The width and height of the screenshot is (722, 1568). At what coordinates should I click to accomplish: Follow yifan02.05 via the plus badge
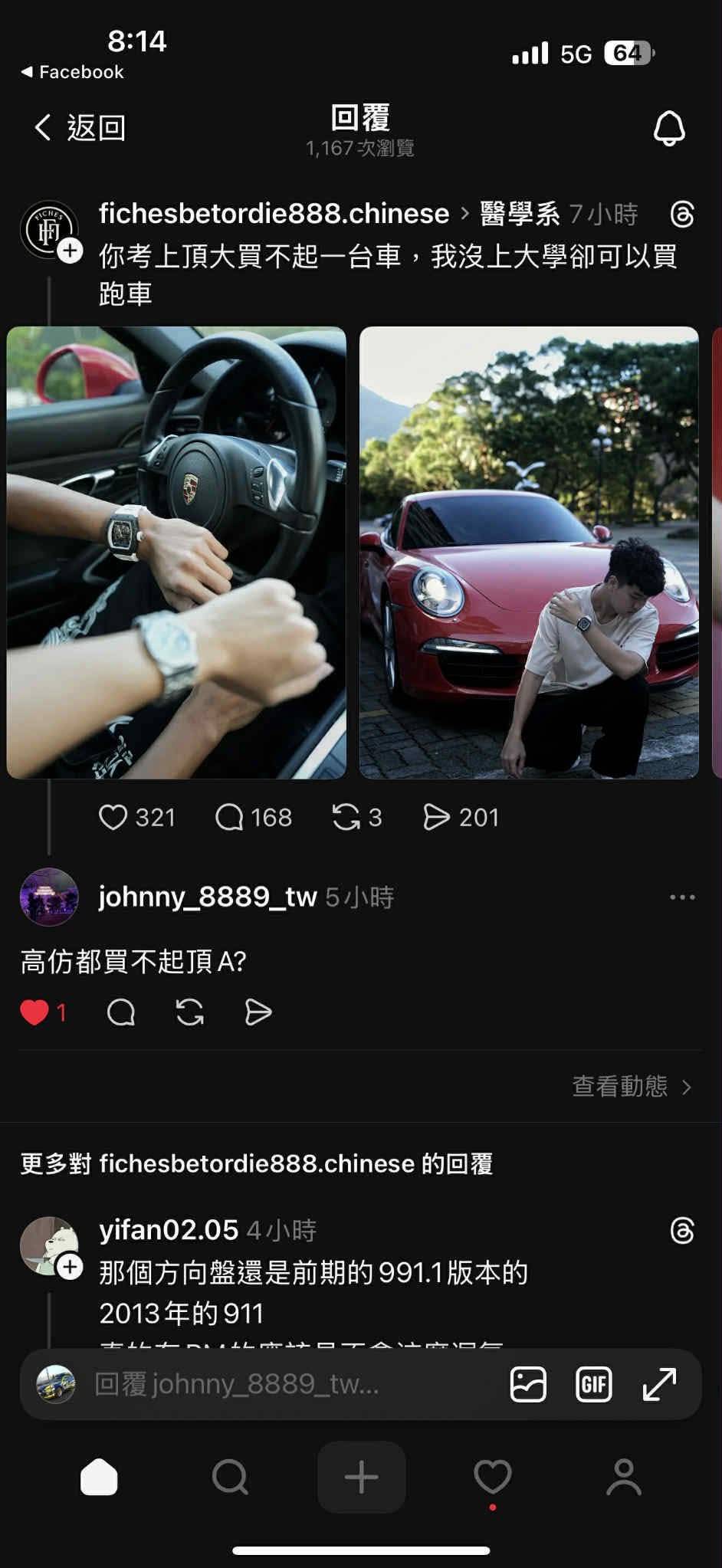(x=71, y=1267)
